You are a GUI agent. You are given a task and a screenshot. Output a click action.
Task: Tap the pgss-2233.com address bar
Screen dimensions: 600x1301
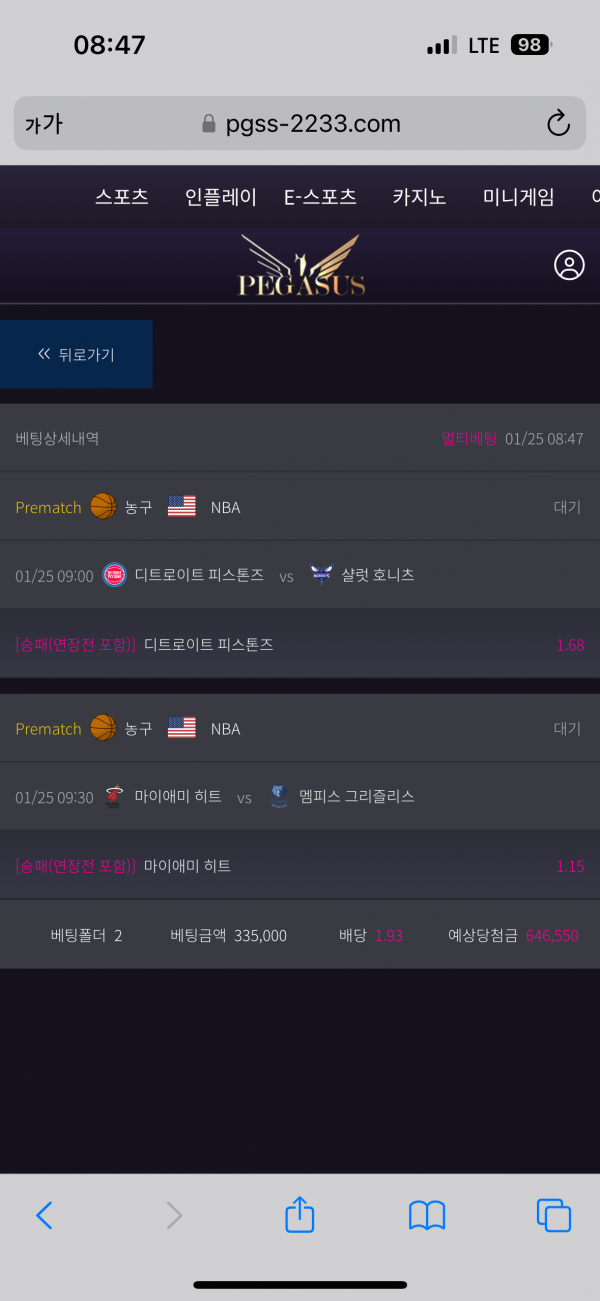pyautogui.click(x=300, y=124)
